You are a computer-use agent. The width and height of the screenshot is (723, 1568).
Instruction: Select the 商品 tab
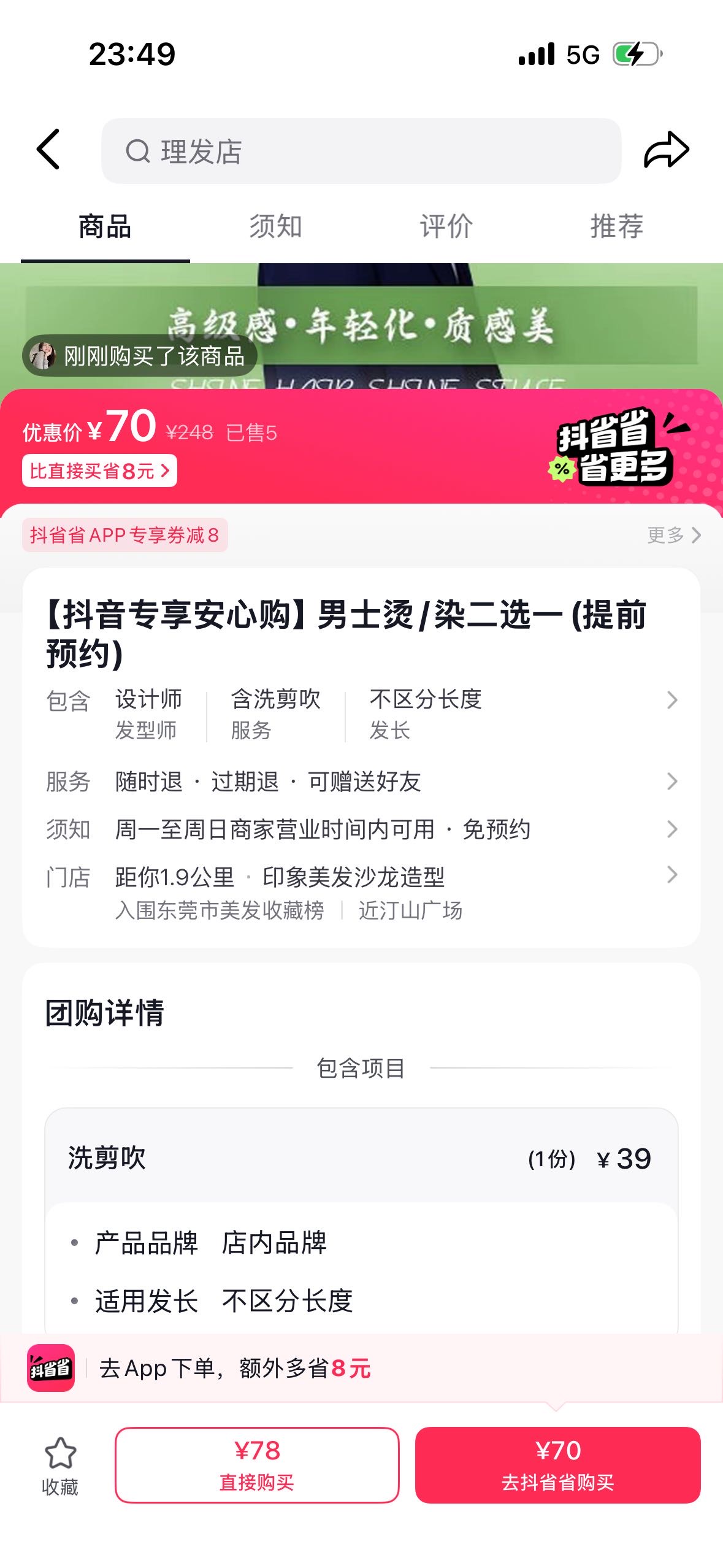(105, 226)
